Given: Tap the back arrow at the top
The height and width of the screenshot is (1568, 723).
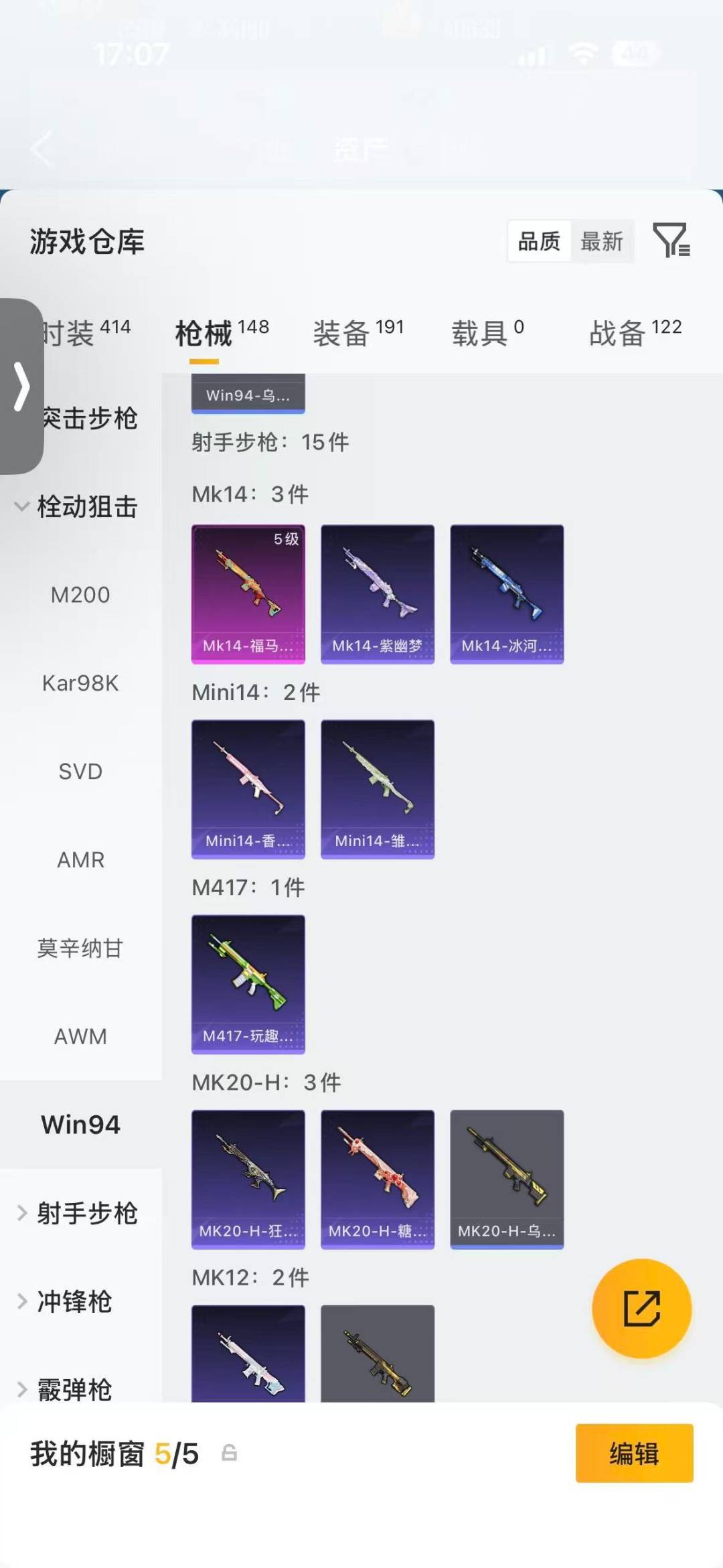Looking at the screenshot, I should pos(40,149).
